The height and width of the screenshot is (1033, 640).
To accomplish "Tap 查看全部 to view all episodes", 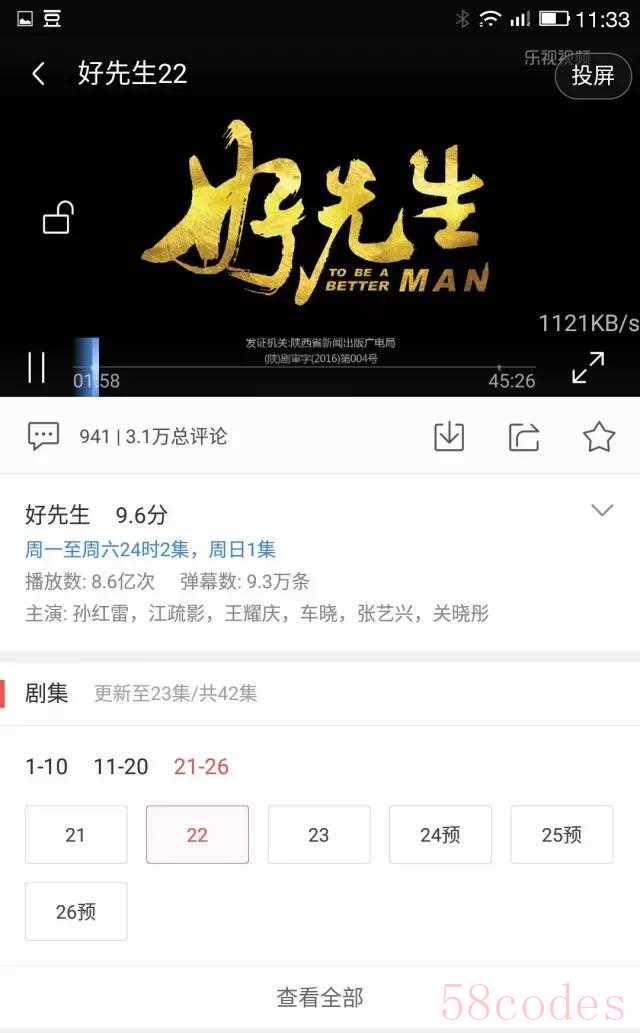I will 320,996.
